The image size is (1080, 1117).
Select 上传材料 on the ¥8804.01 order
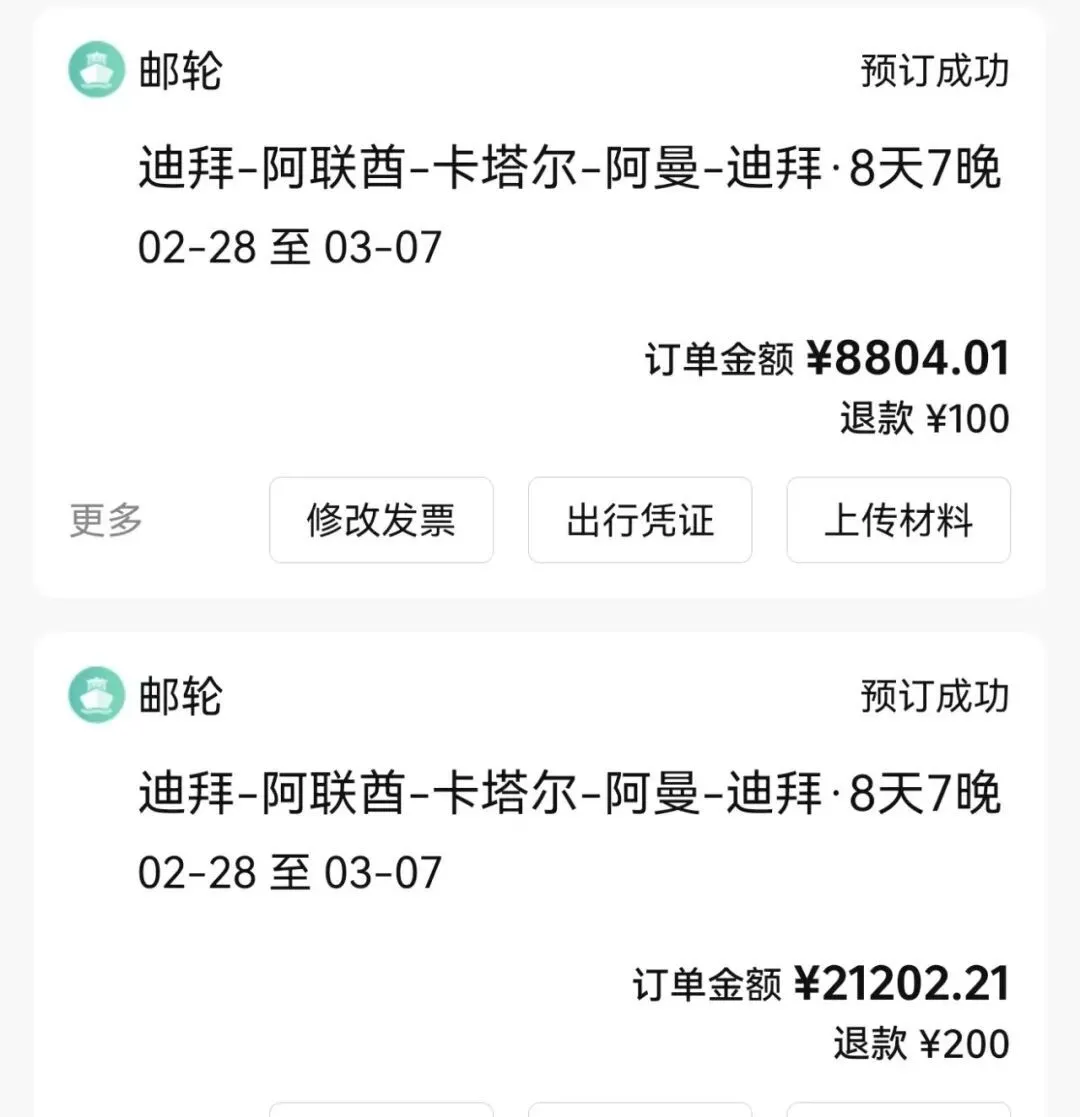pyautogui.click(x=898, y=520)
